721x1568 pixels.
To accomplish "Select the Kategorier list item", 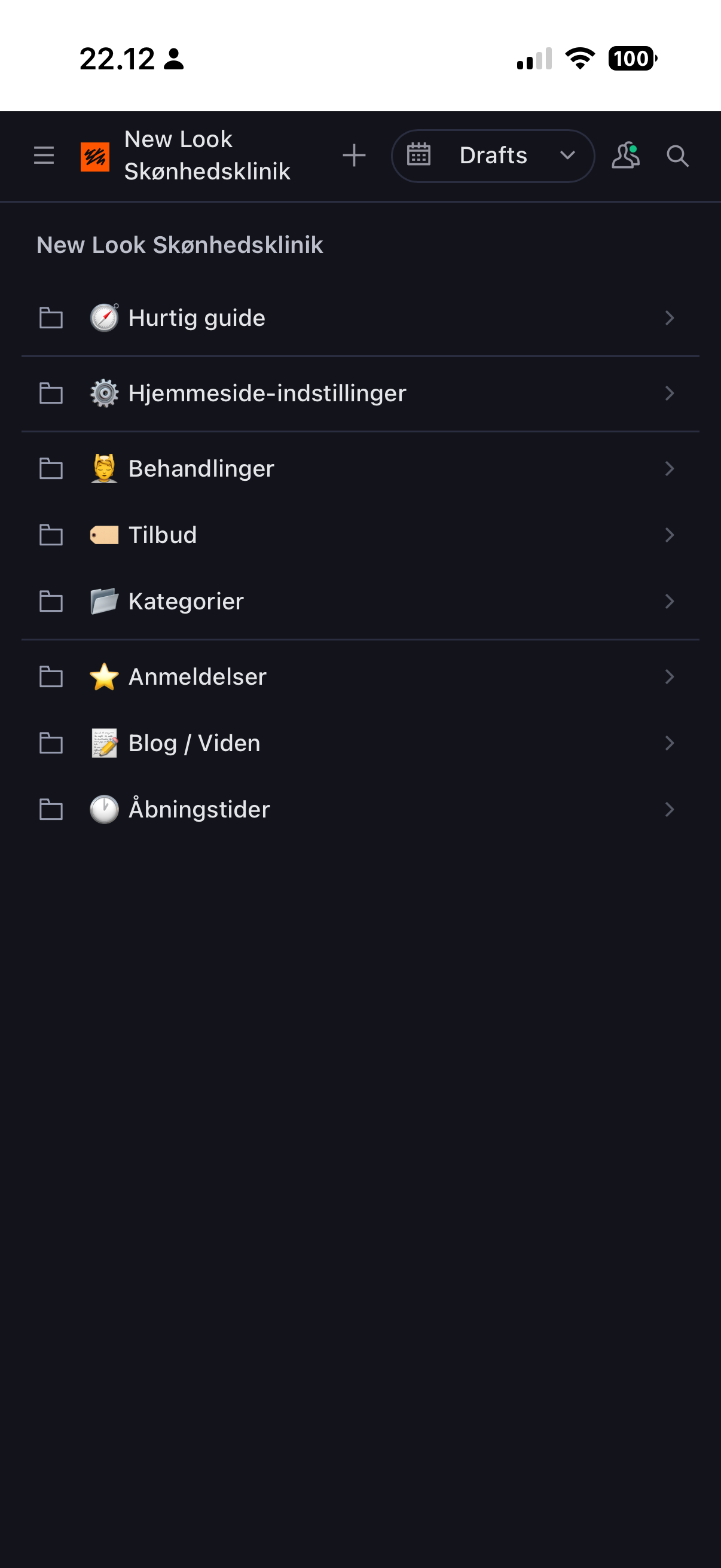I will pos(185,602).
